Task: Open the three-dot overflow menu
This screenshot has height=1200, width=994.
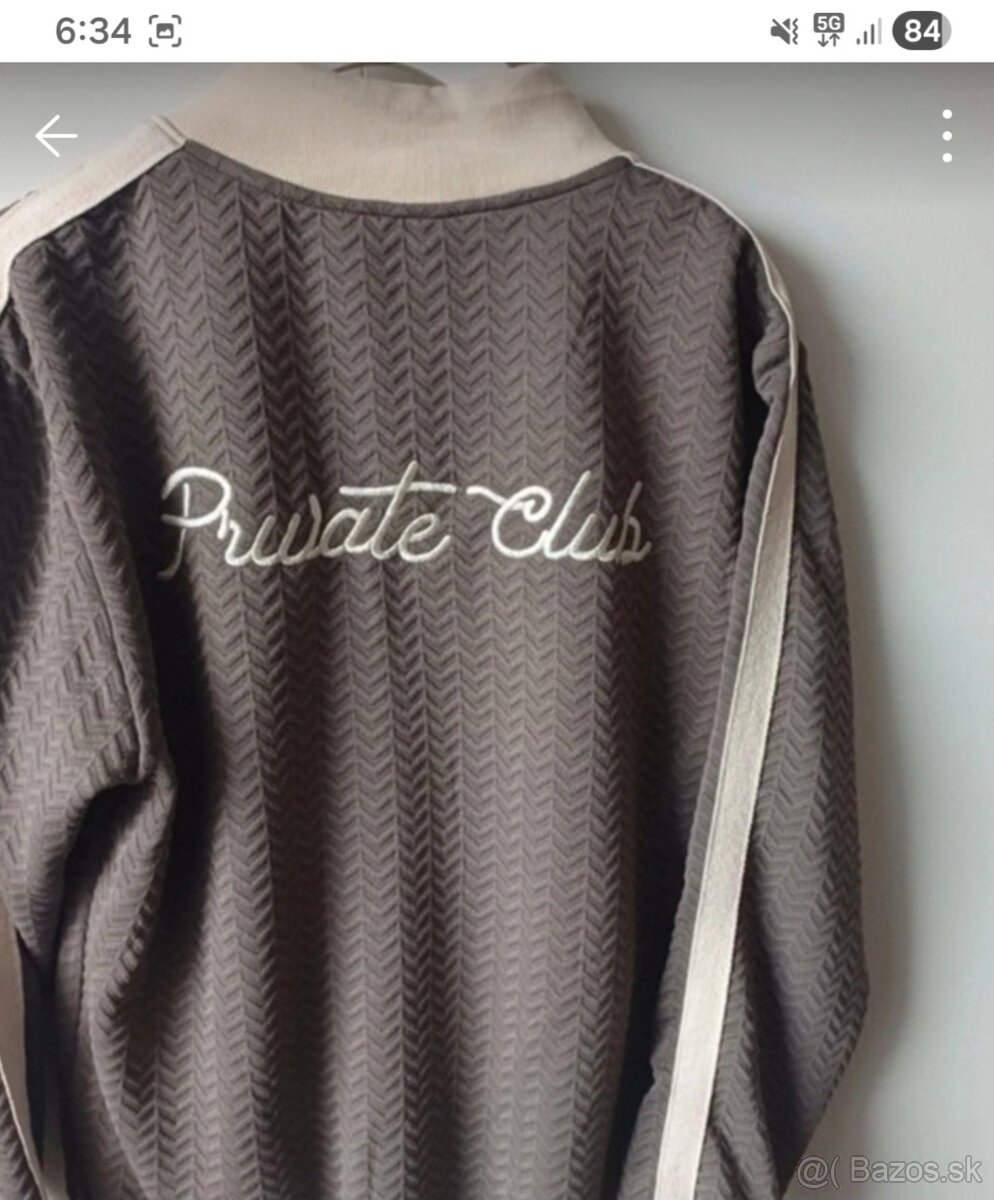Action: coord(946,136)
